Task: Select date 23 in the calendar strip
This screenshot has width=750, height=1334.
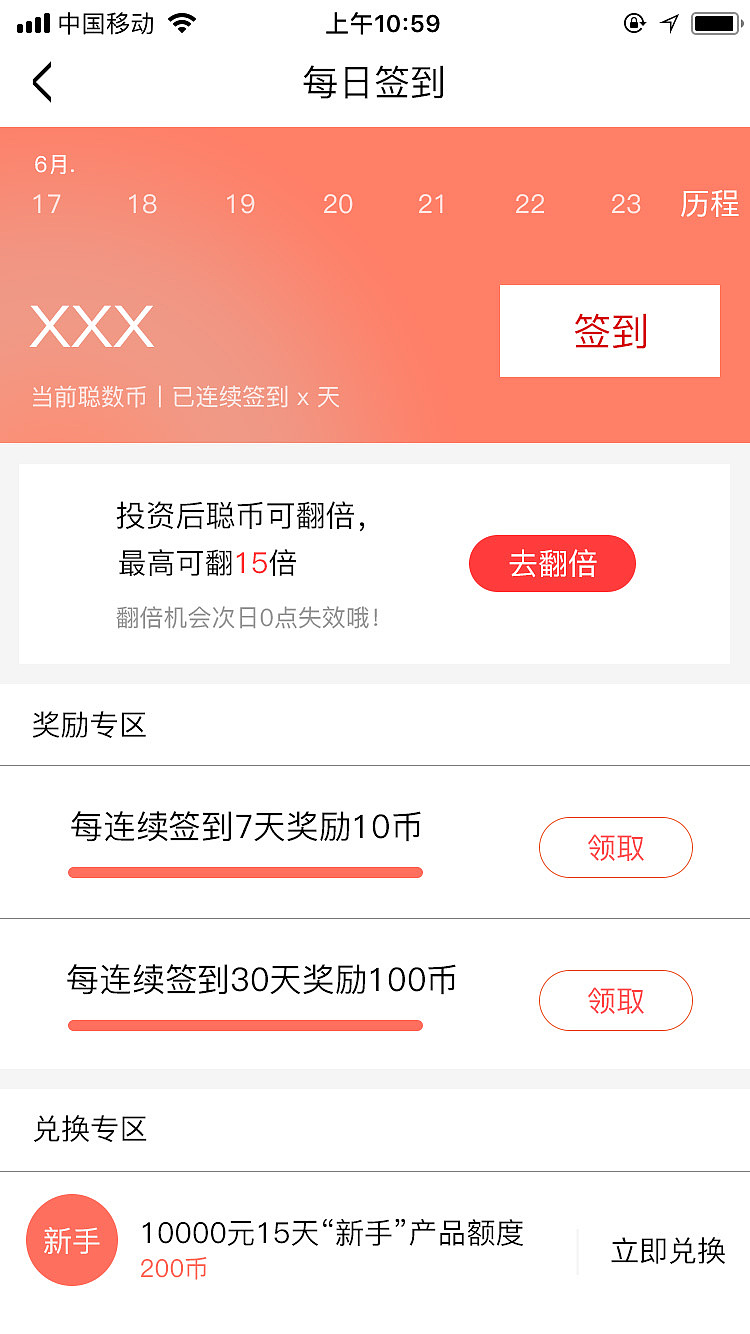Action: (x=626, y=204)
